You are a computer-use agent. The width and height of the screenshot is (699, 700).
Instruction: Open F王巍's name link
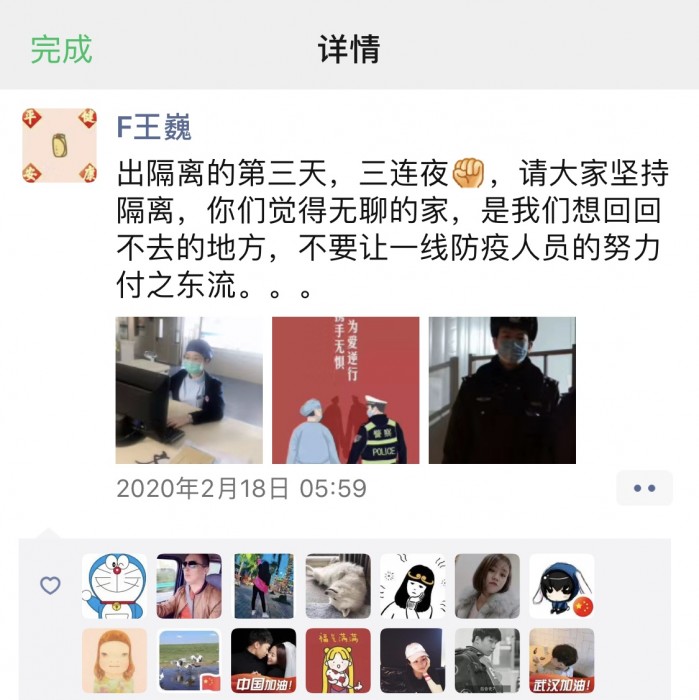154,127
